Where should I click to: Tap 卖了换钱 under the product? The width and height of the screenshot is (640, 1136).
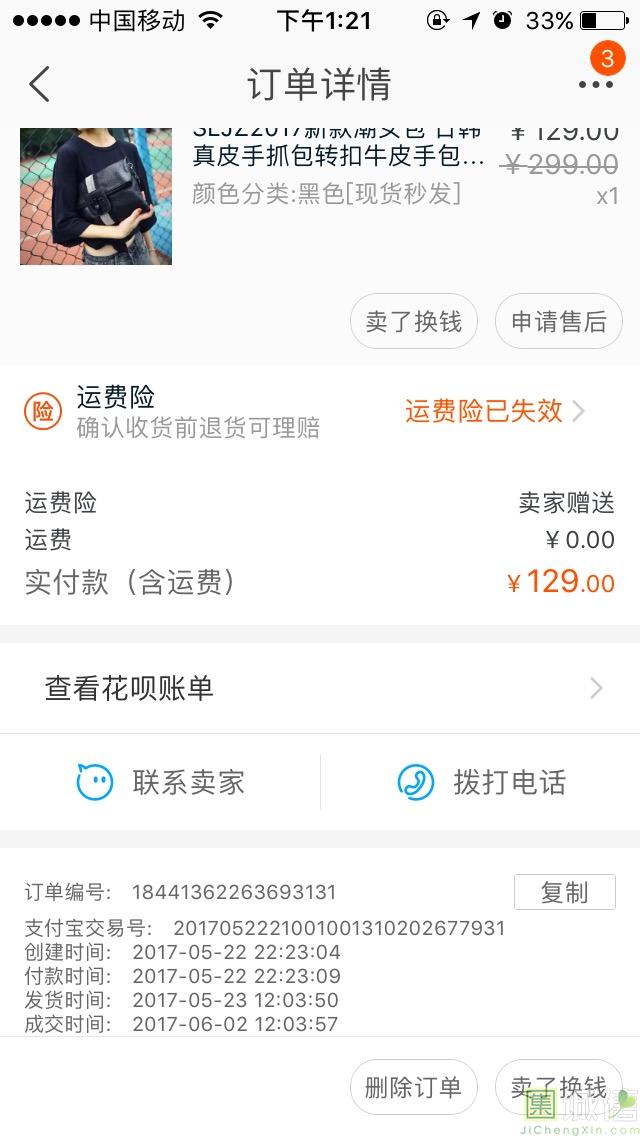click(x=413, y=321)
